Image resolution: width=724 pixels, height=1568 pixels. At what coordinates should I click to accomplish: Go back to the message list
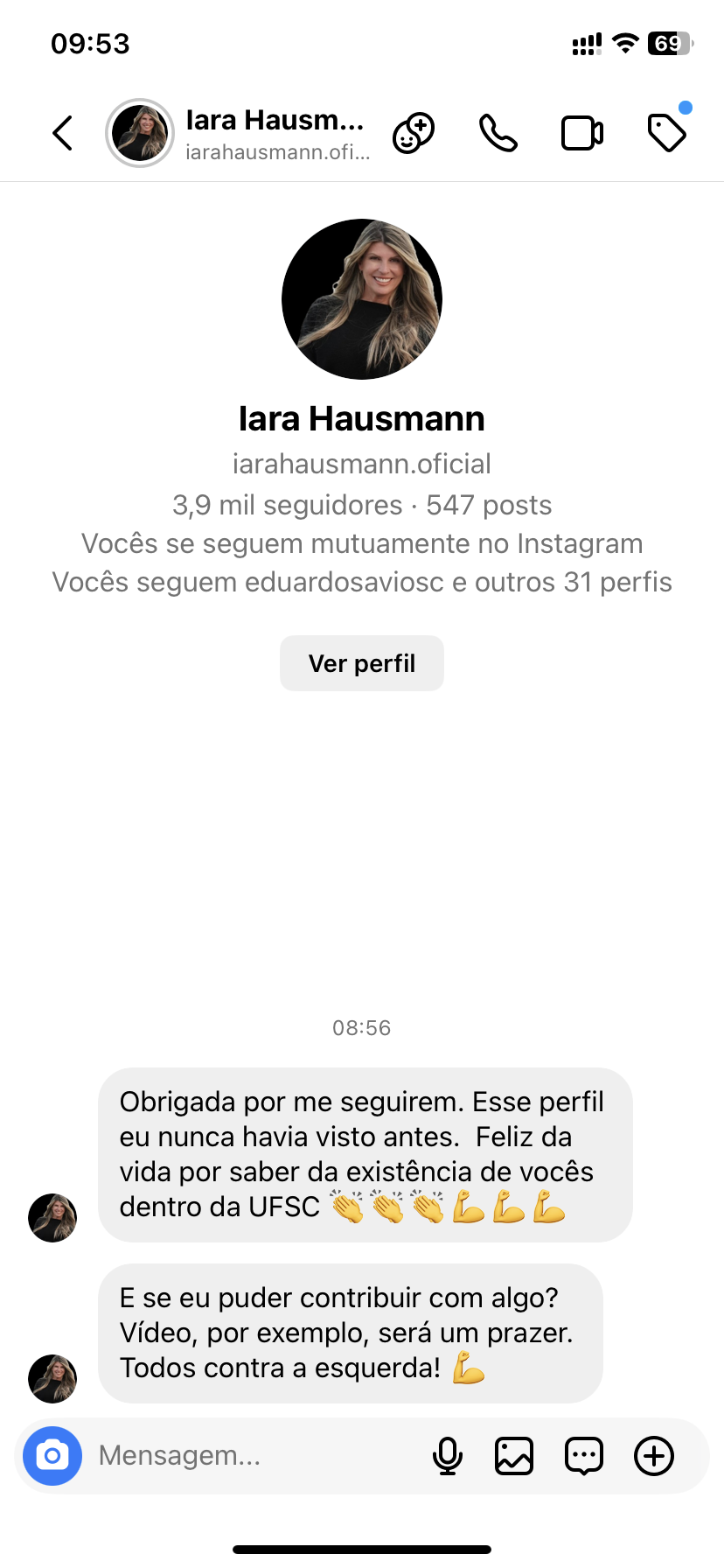click(63, 133)
